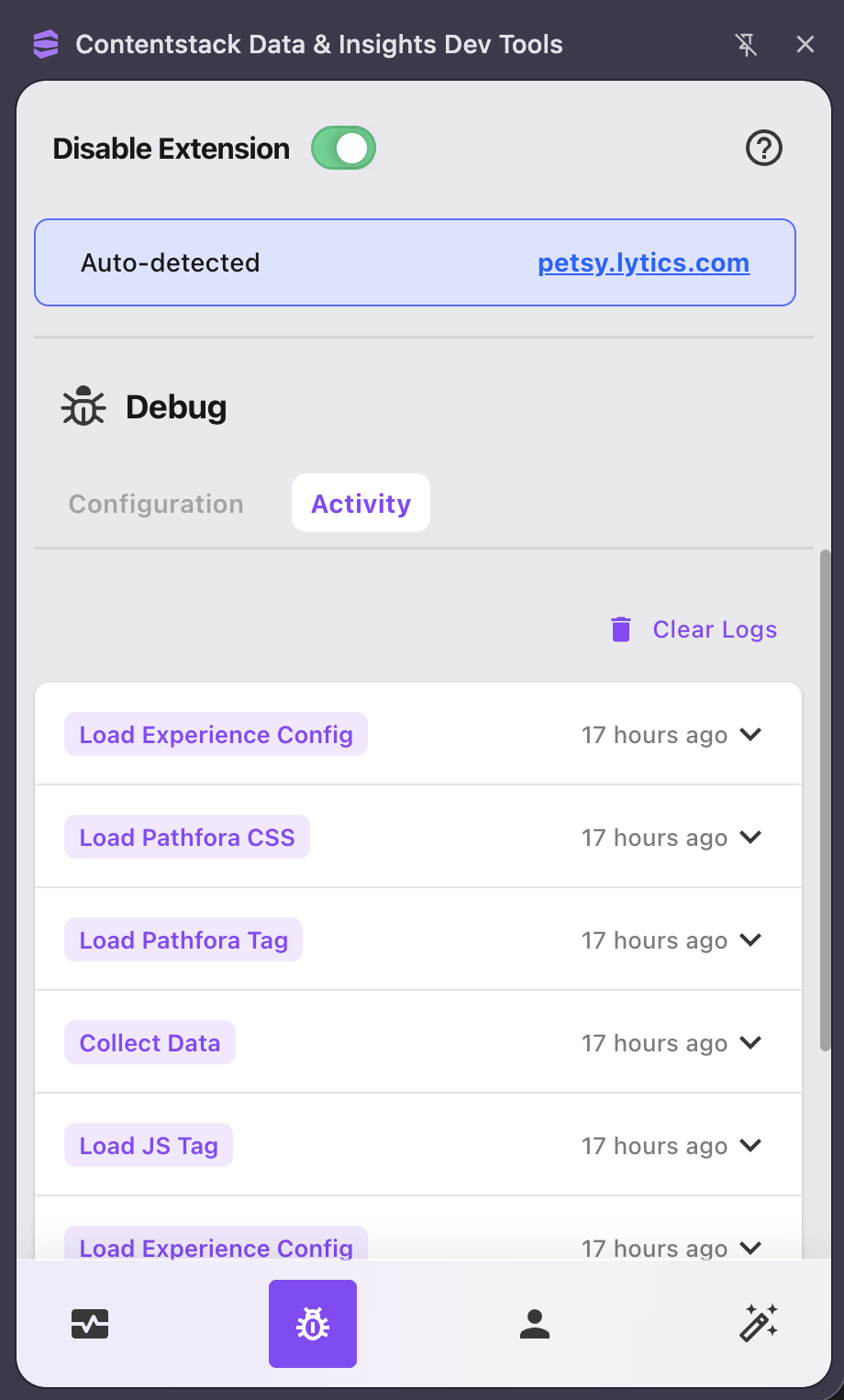The height and width of the screenshot is (1400, 844).
Task: Unpin the Dev Tools panel
Action: coord(746,44)
